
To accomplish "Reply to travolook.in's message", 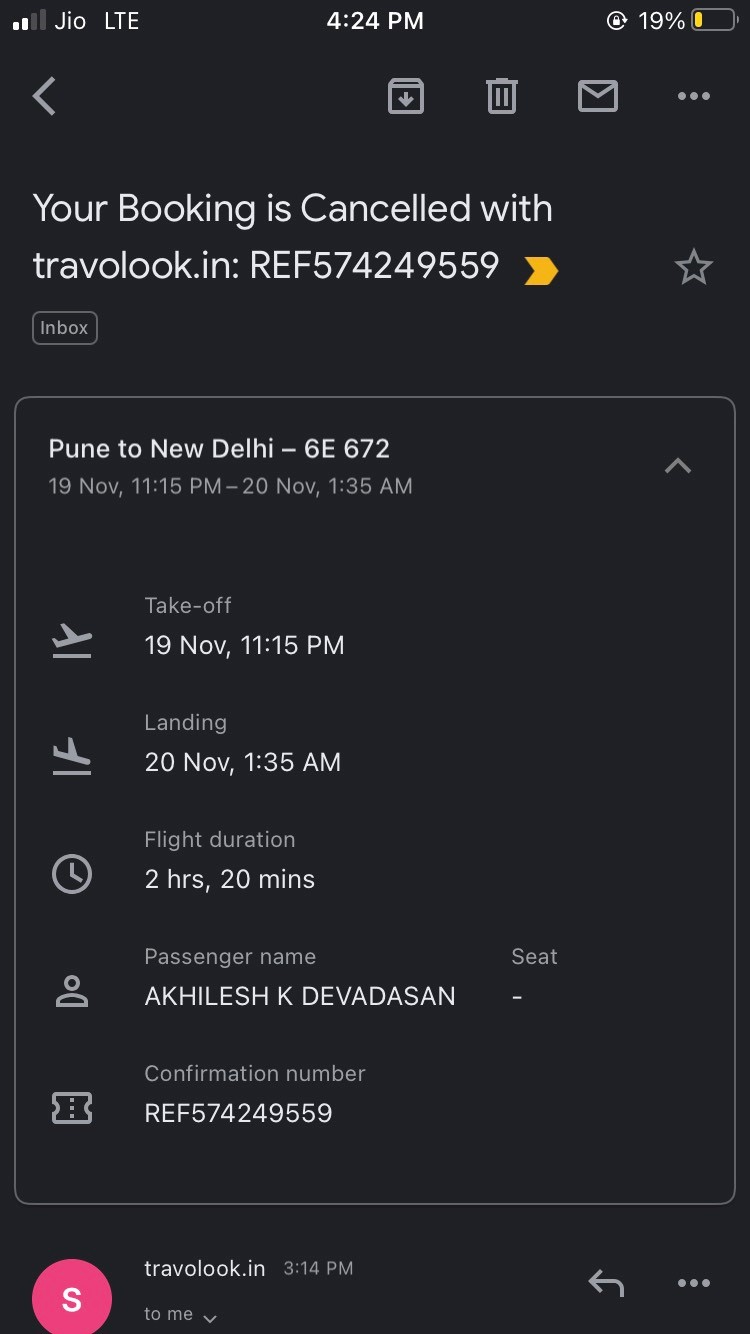I will point(606,1283).
